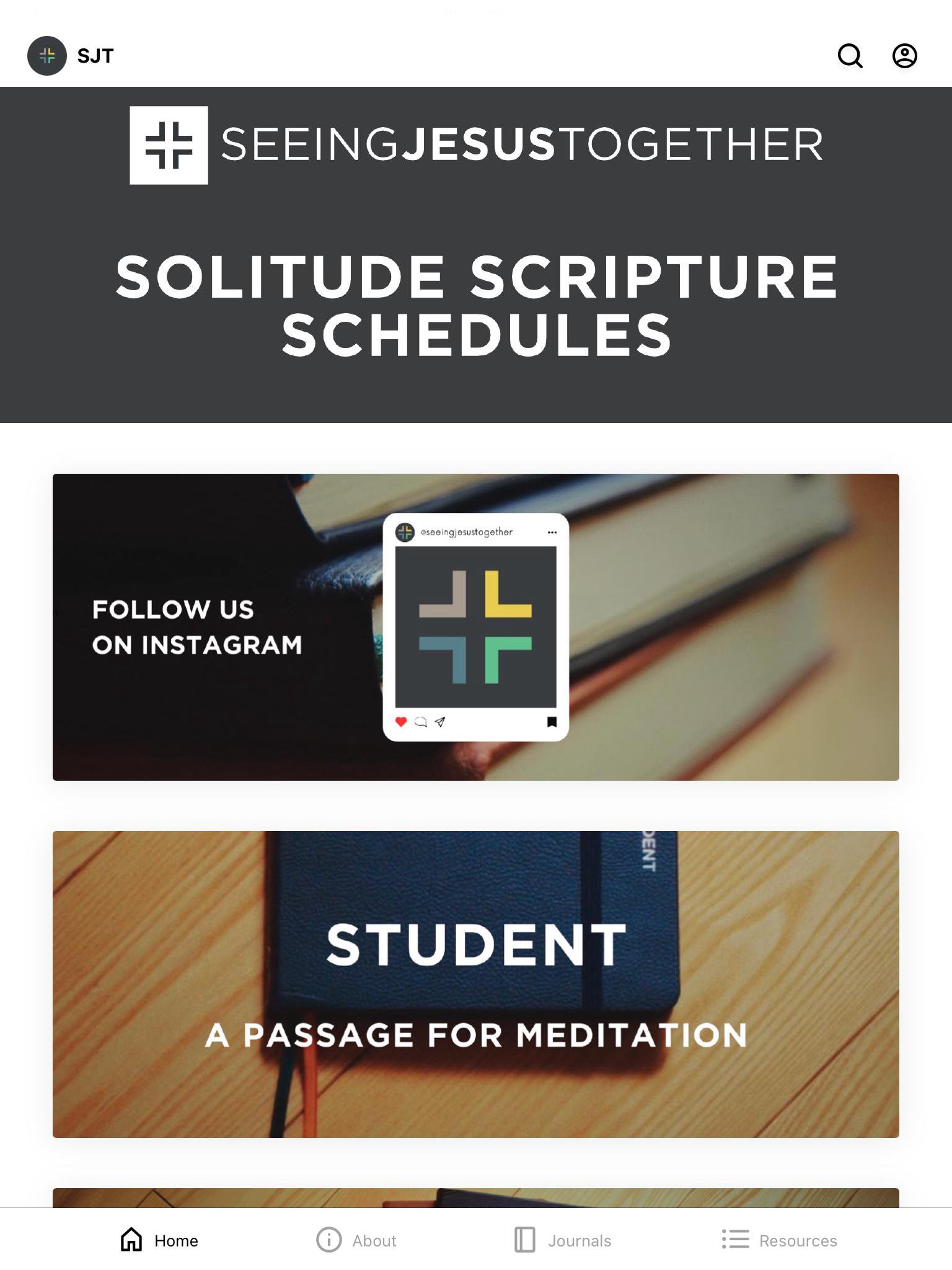Open the Follow Us on Instagram card
952x1270 pixels.
pyautogui.click(x=475, y=627)
